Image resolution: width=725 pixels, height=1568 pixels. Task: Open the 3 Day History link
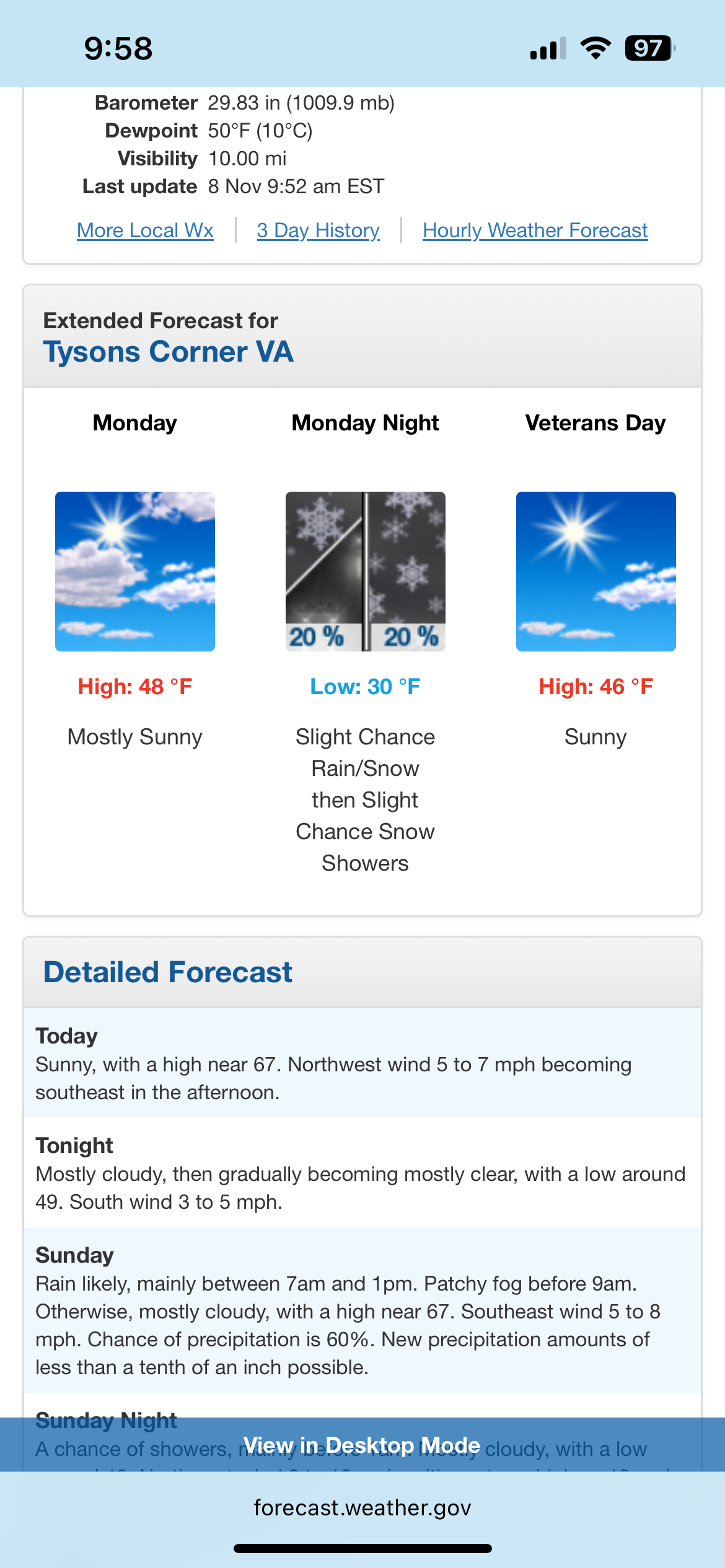pyautogui.click(x=318, y=230)
